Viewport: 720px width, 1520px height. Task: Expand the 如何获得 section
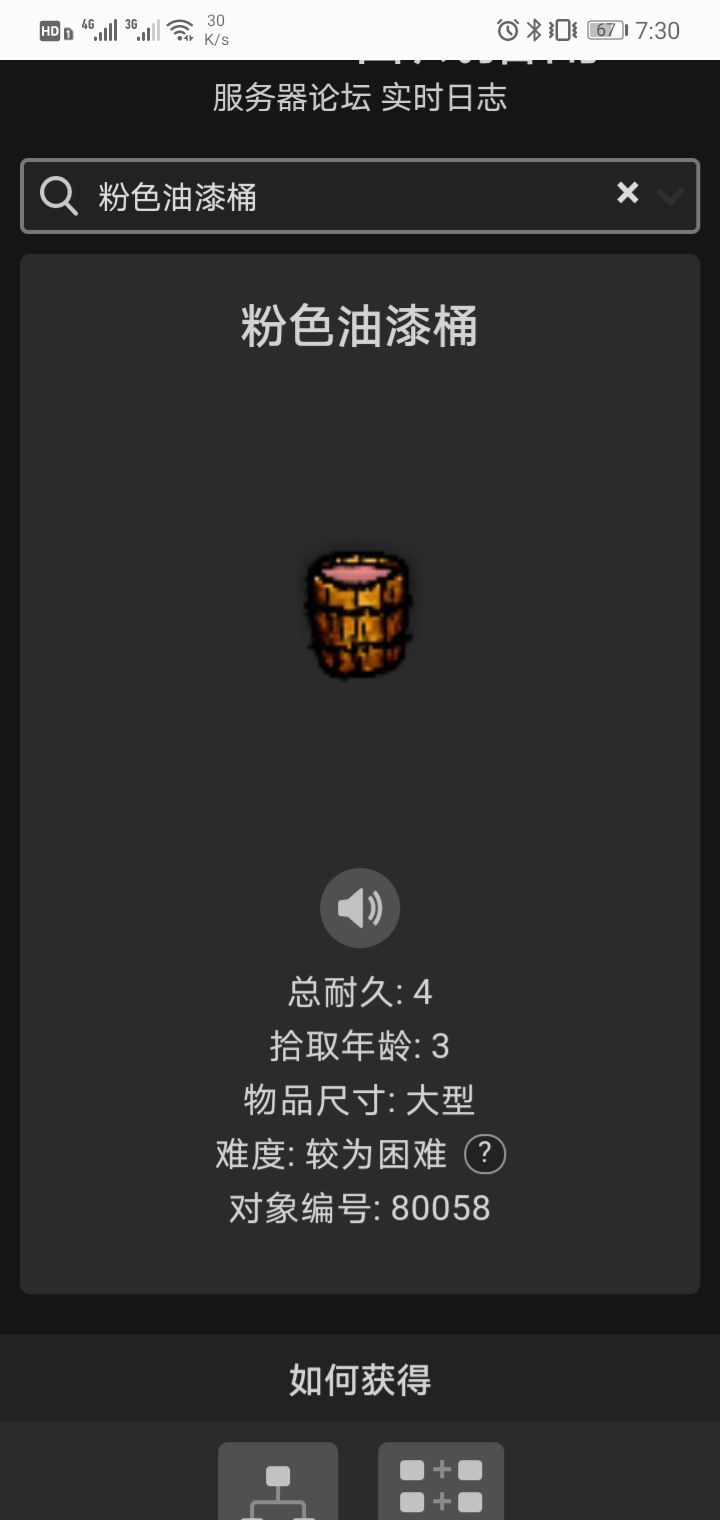point(360,1378)
